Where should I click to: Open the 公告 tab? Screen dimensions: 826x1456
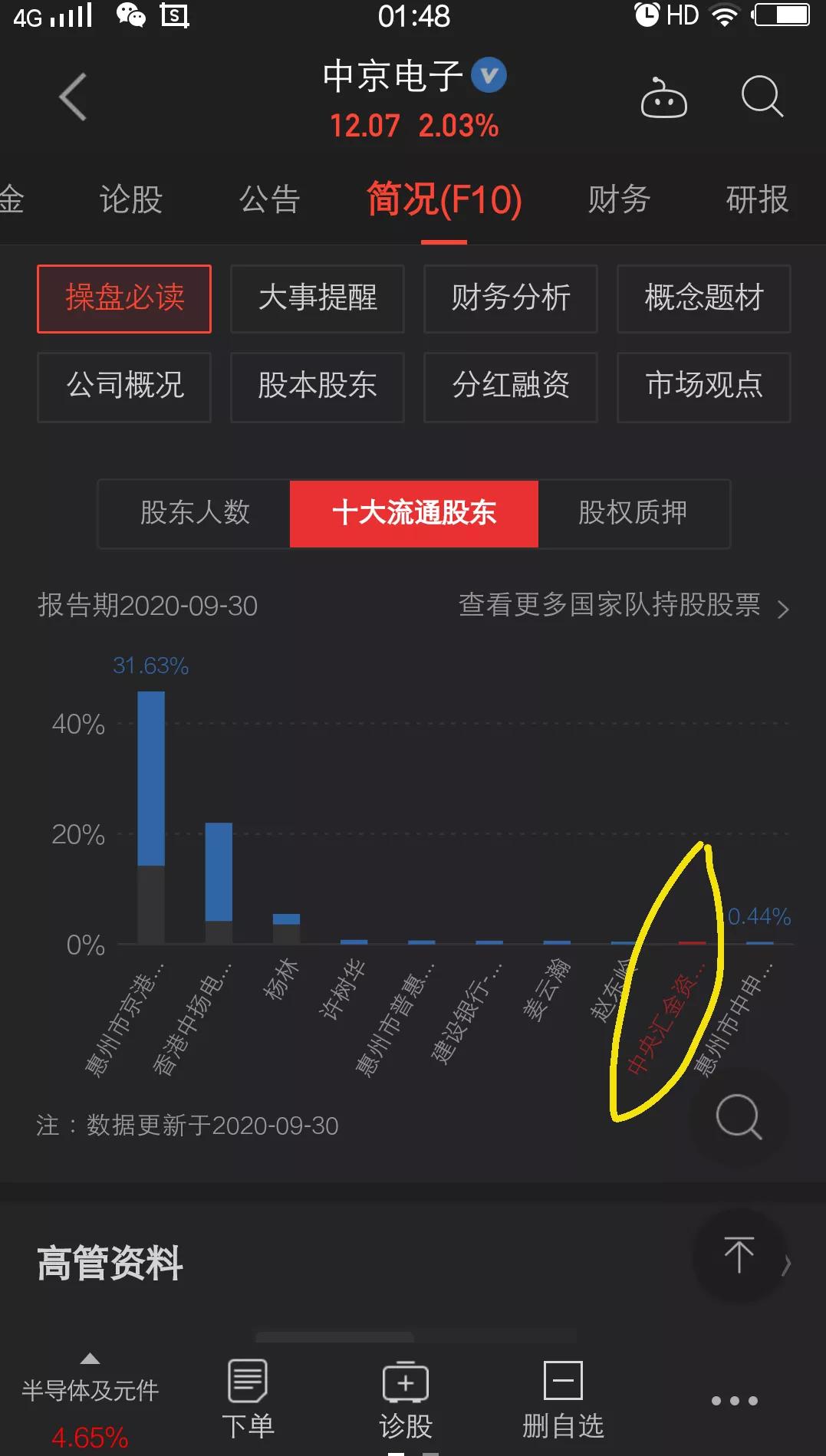(269, 199)
